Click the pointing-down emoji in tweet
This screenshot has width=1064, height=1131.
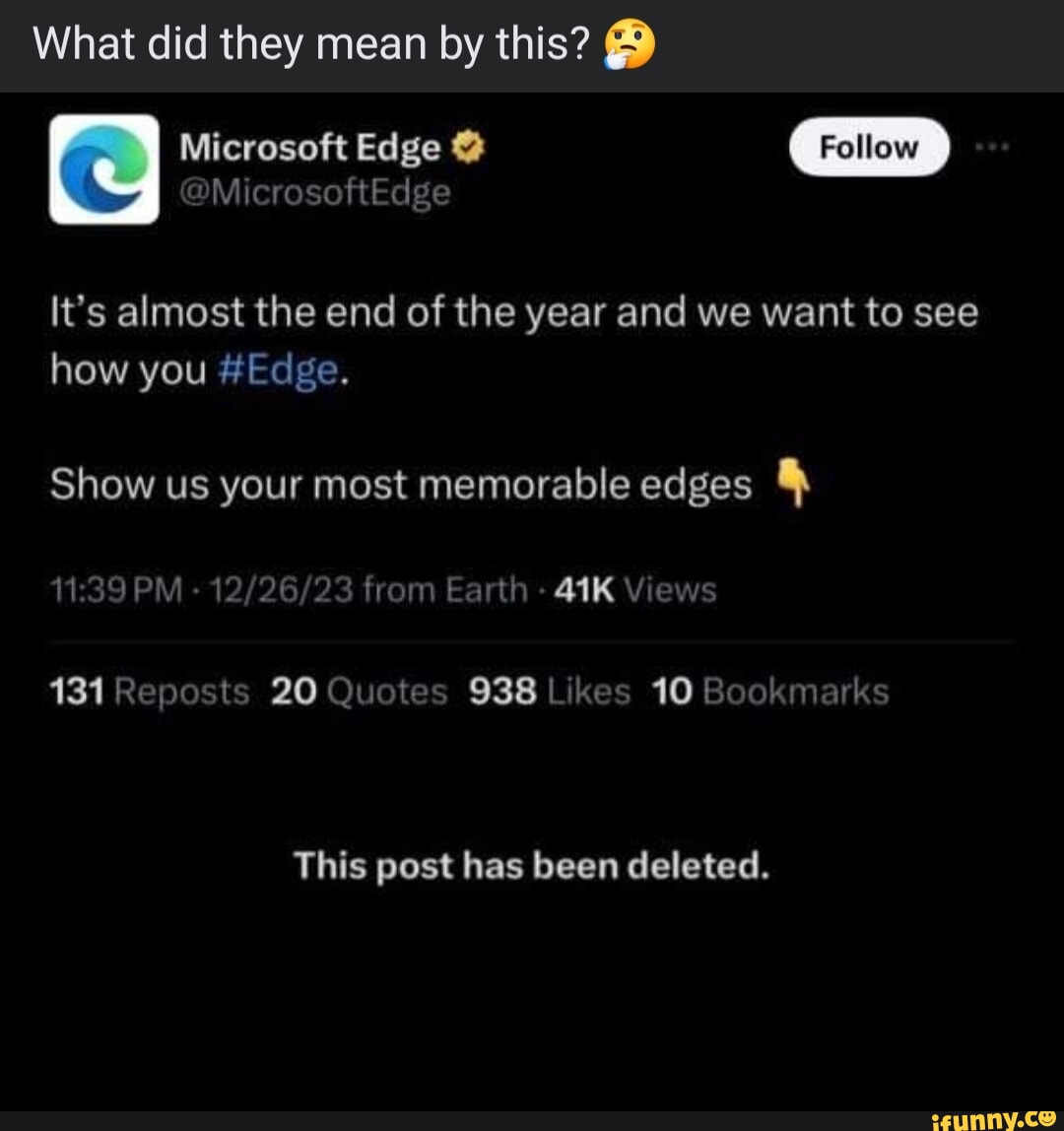[793, 485]
